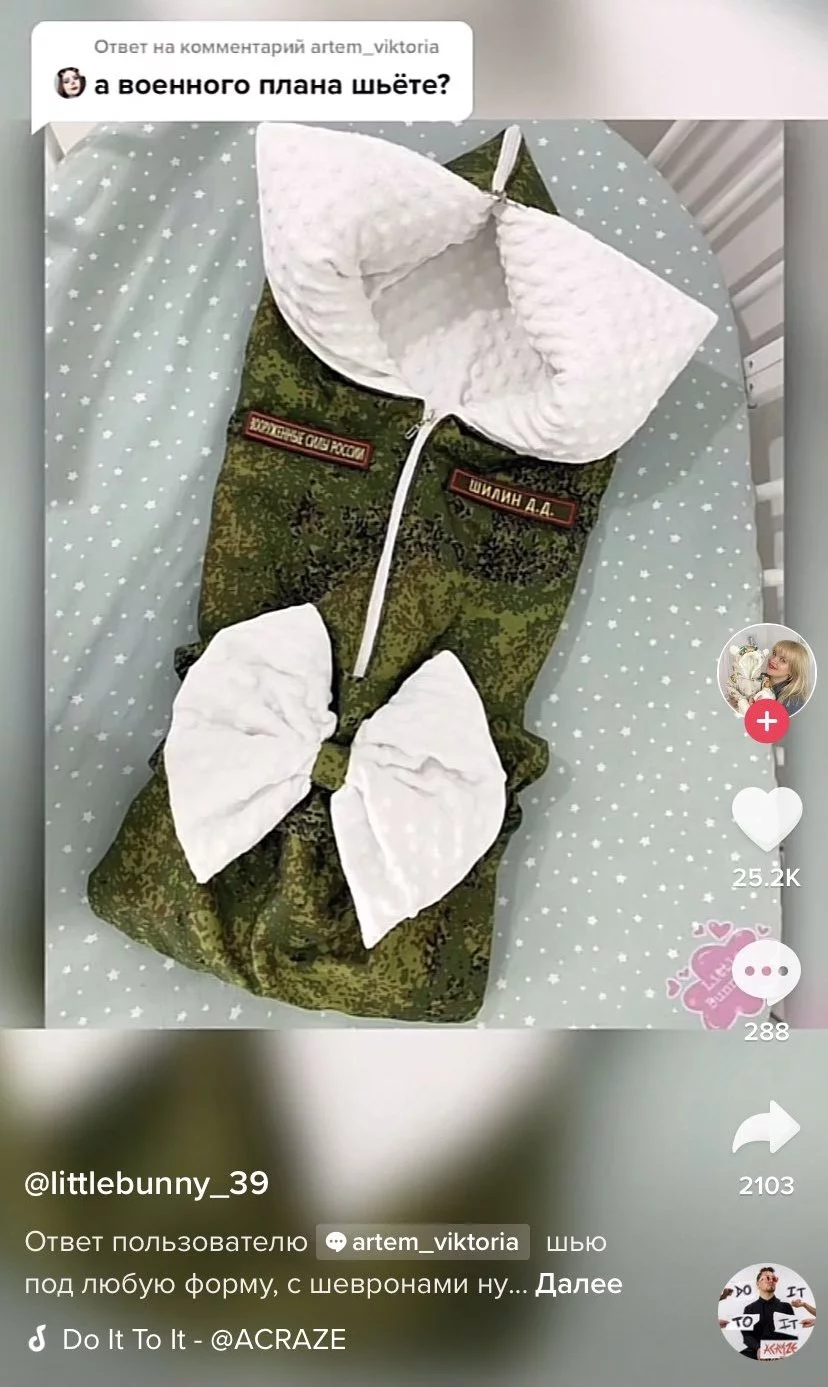This screenshot has height=1387, width=828.
Task: Expand the caption with Далее
Action: [578, 1283]
